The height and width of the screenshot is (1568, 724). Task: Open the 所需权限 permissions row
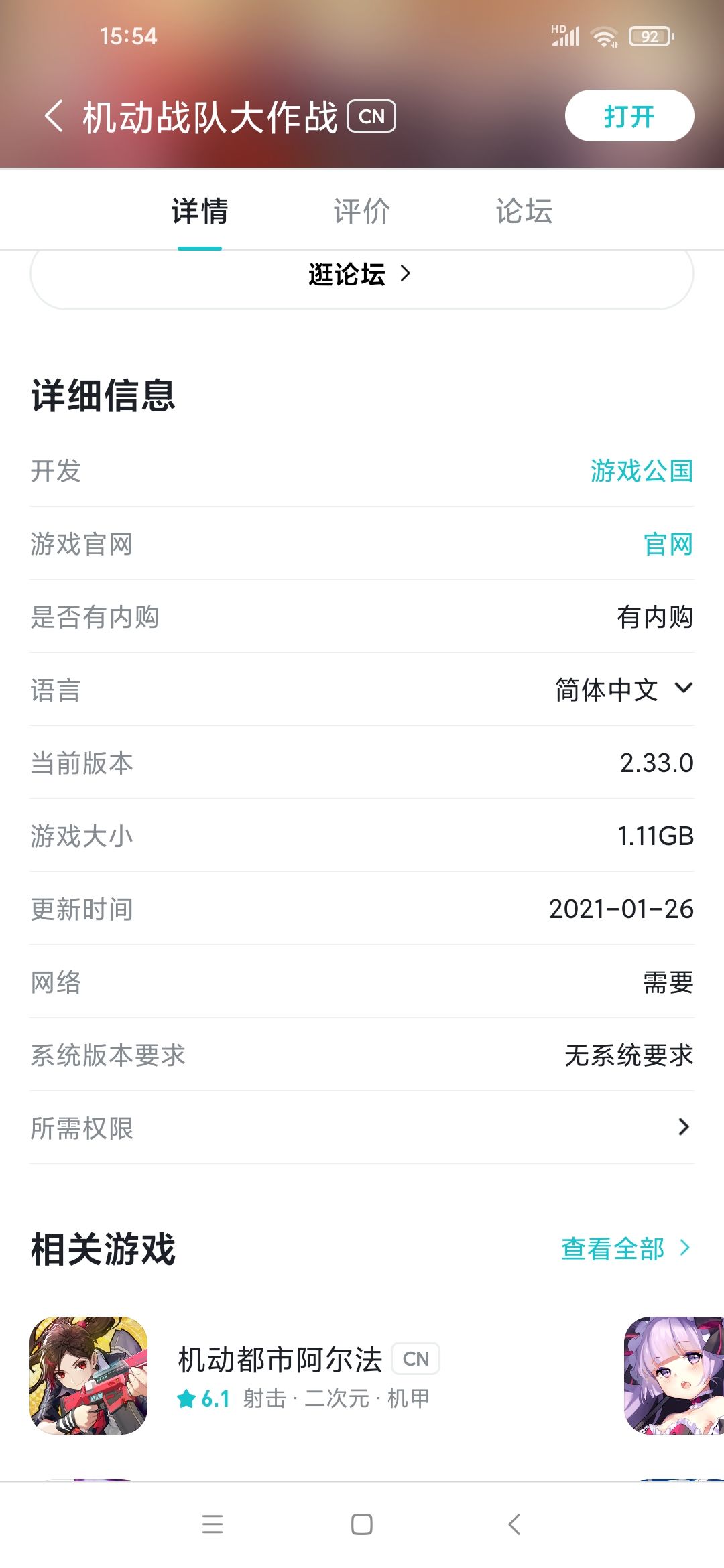(362, 1128)
